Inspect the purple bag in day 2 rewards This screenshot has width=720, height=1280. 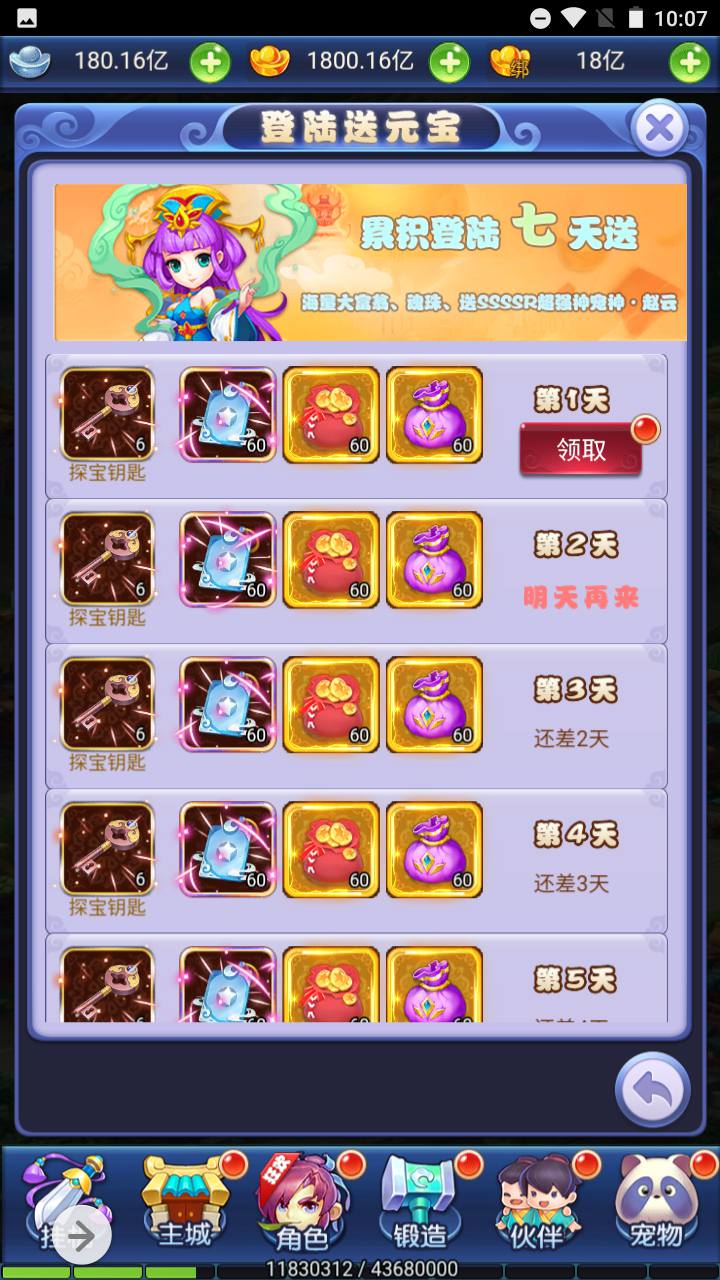tap(434, 559)
